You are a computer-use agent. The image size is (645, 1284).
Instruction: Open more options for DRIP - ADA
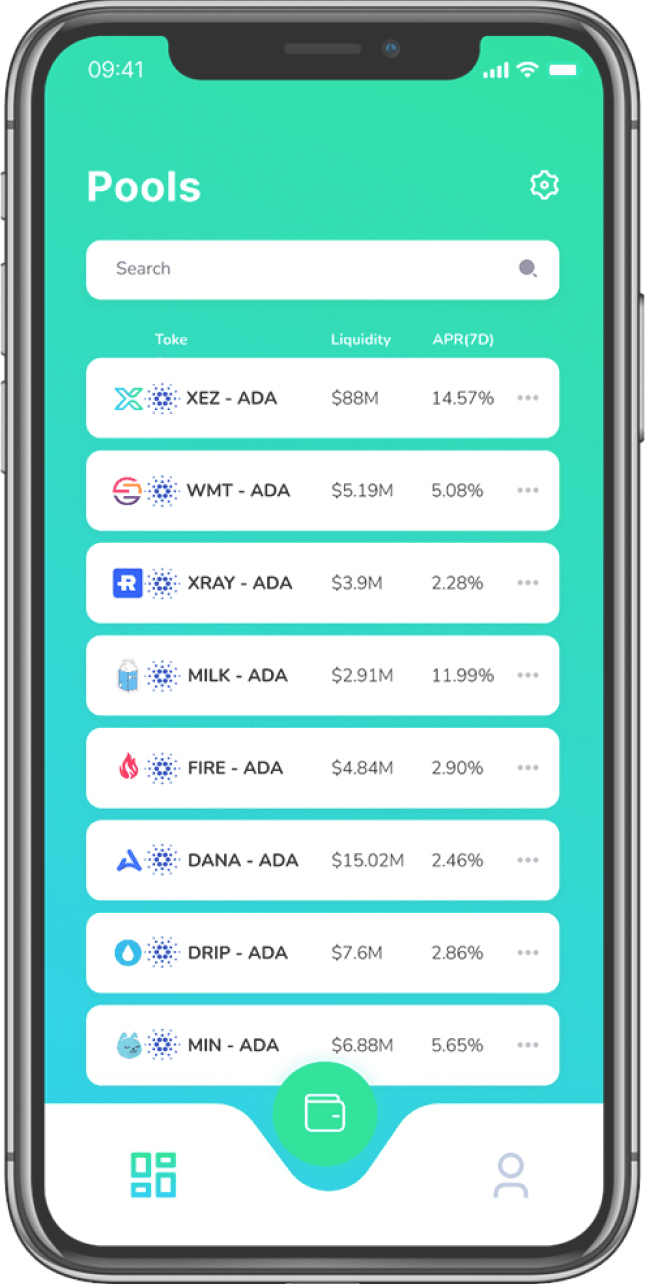pos(528,953)
